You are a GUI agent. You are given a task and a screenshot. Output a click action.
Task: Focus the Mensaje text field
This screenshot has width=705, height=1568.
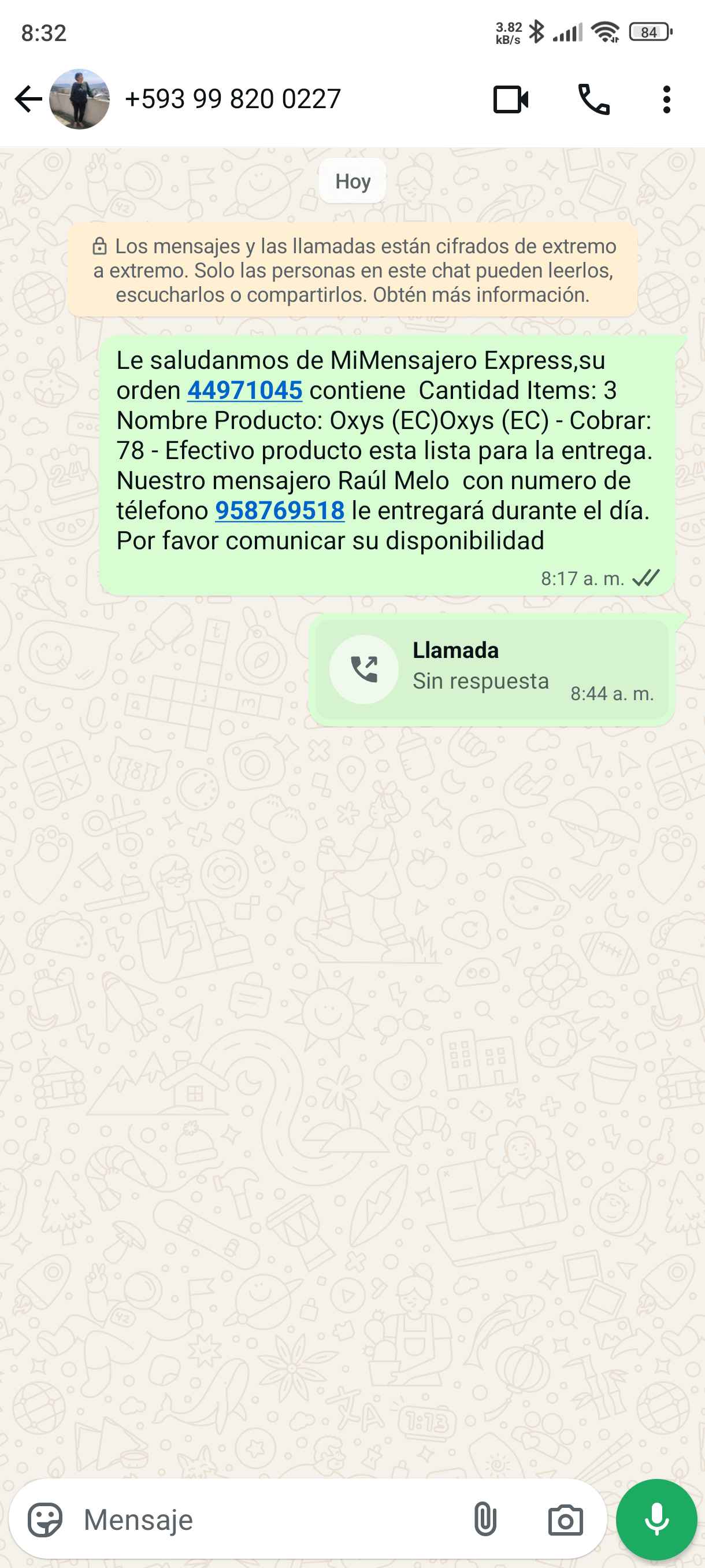point(268,1520)
